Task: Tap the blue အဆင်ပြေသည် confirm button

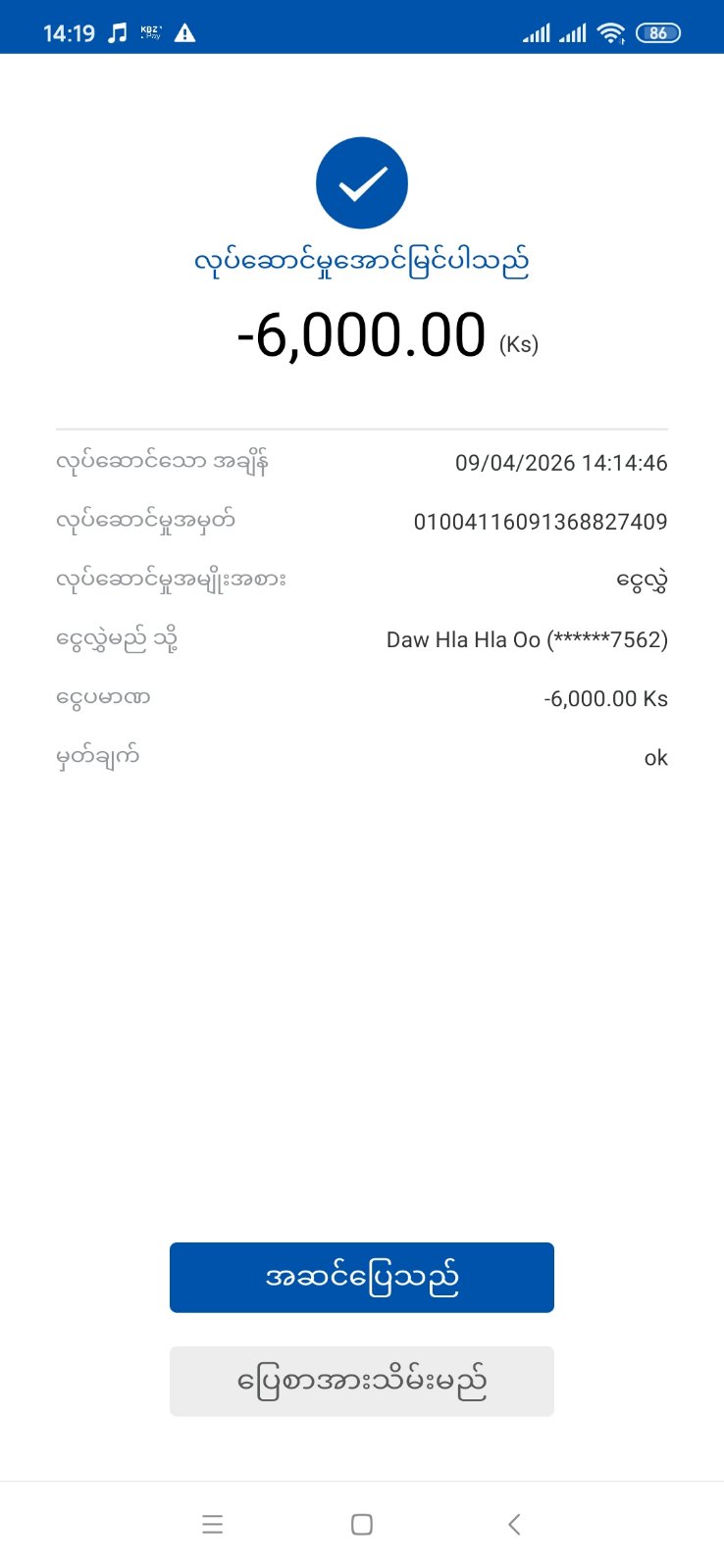Action: click(x=361, y=1277)
